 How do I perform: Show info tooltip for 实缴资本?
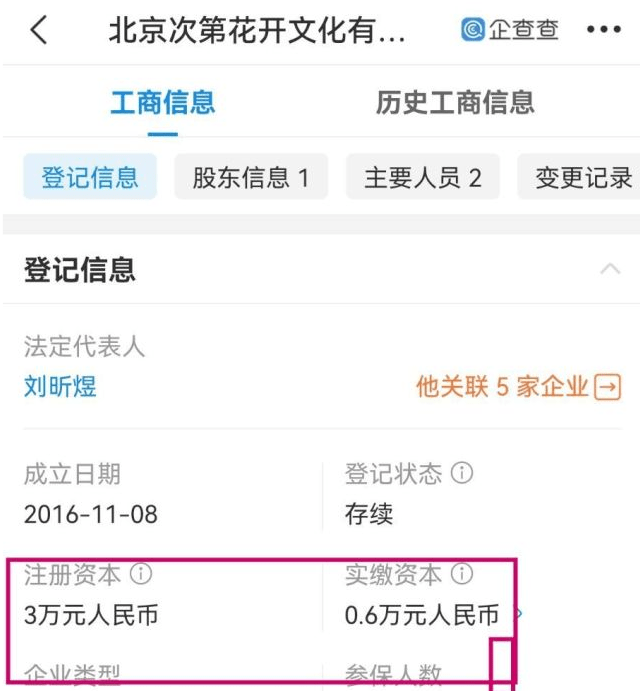click(x=462, y=575)
